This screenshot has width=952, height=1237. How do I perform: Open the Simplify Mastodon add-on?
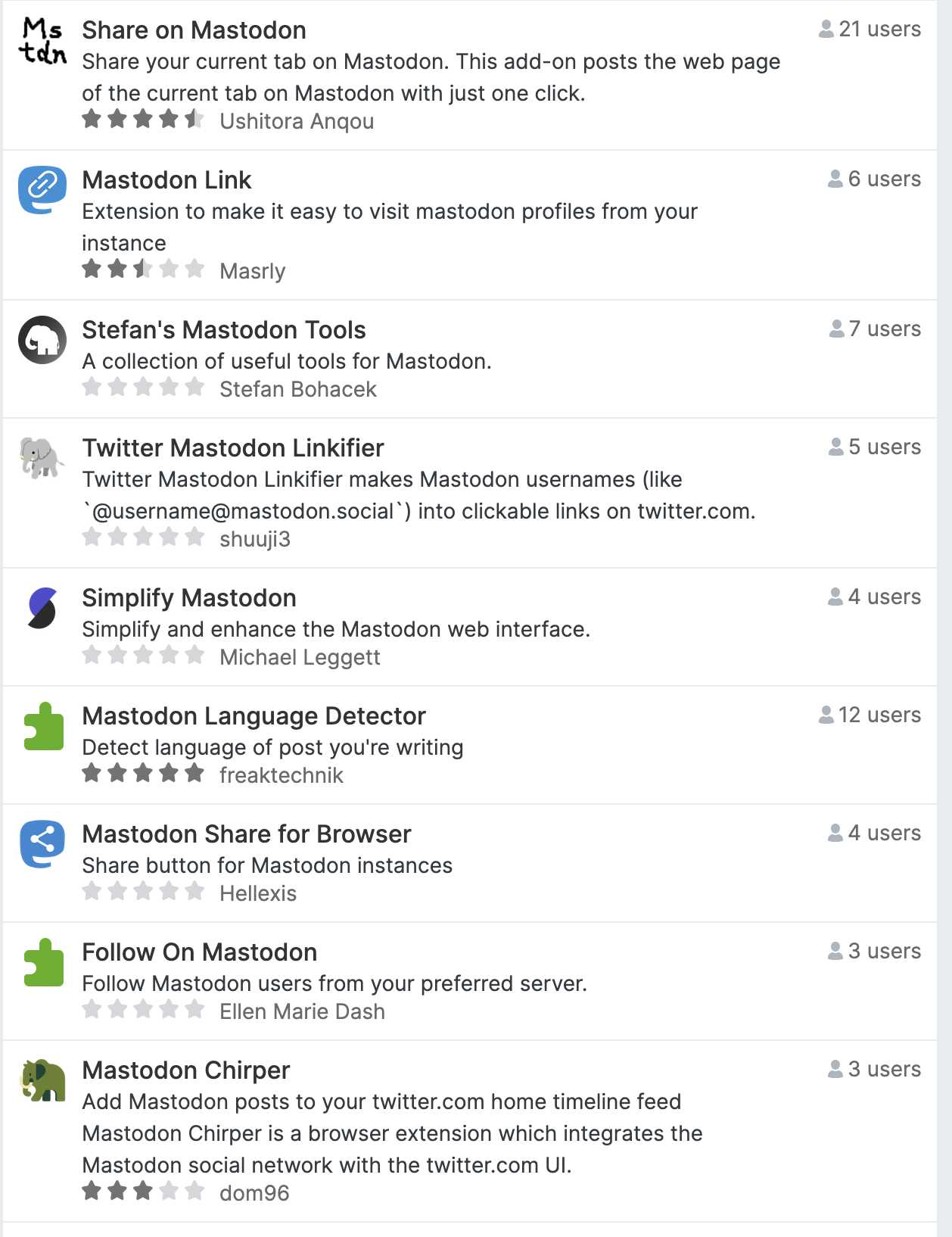pos(188,598)
